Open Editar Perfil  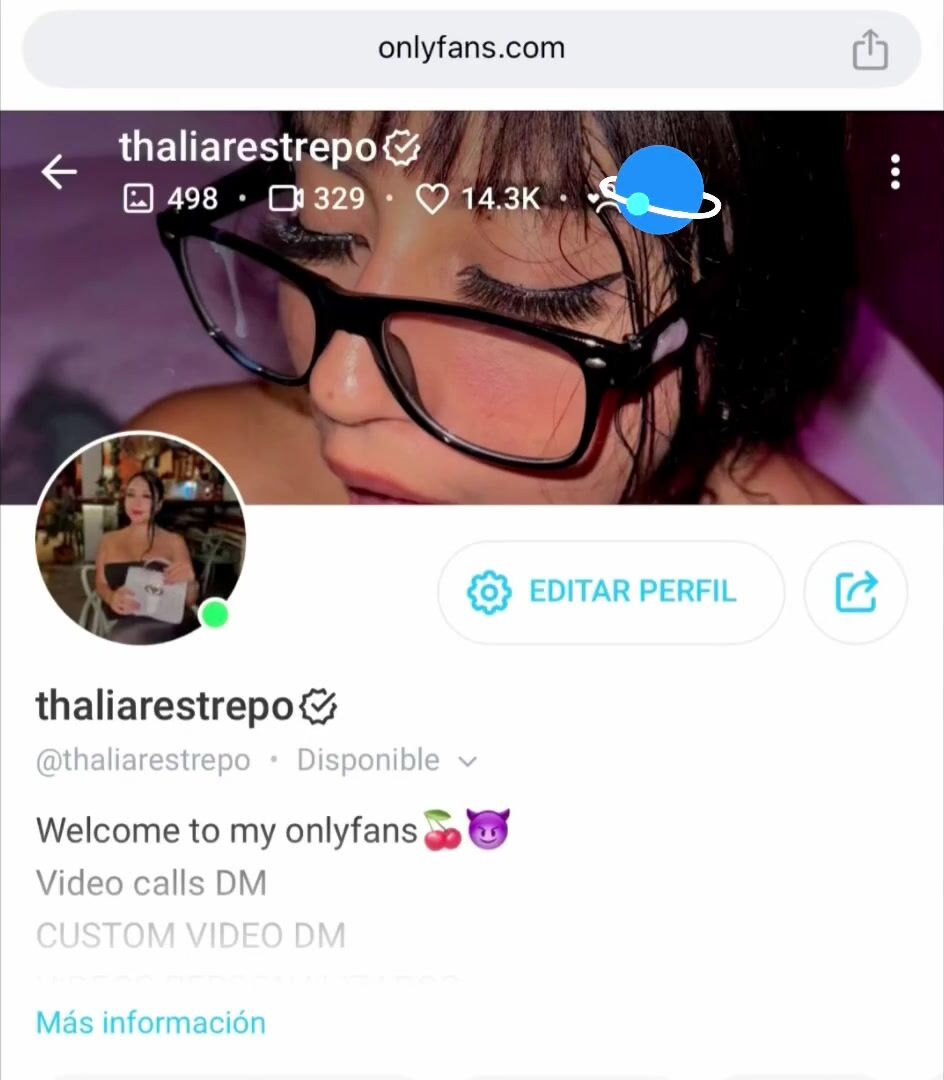click(610, 592)
